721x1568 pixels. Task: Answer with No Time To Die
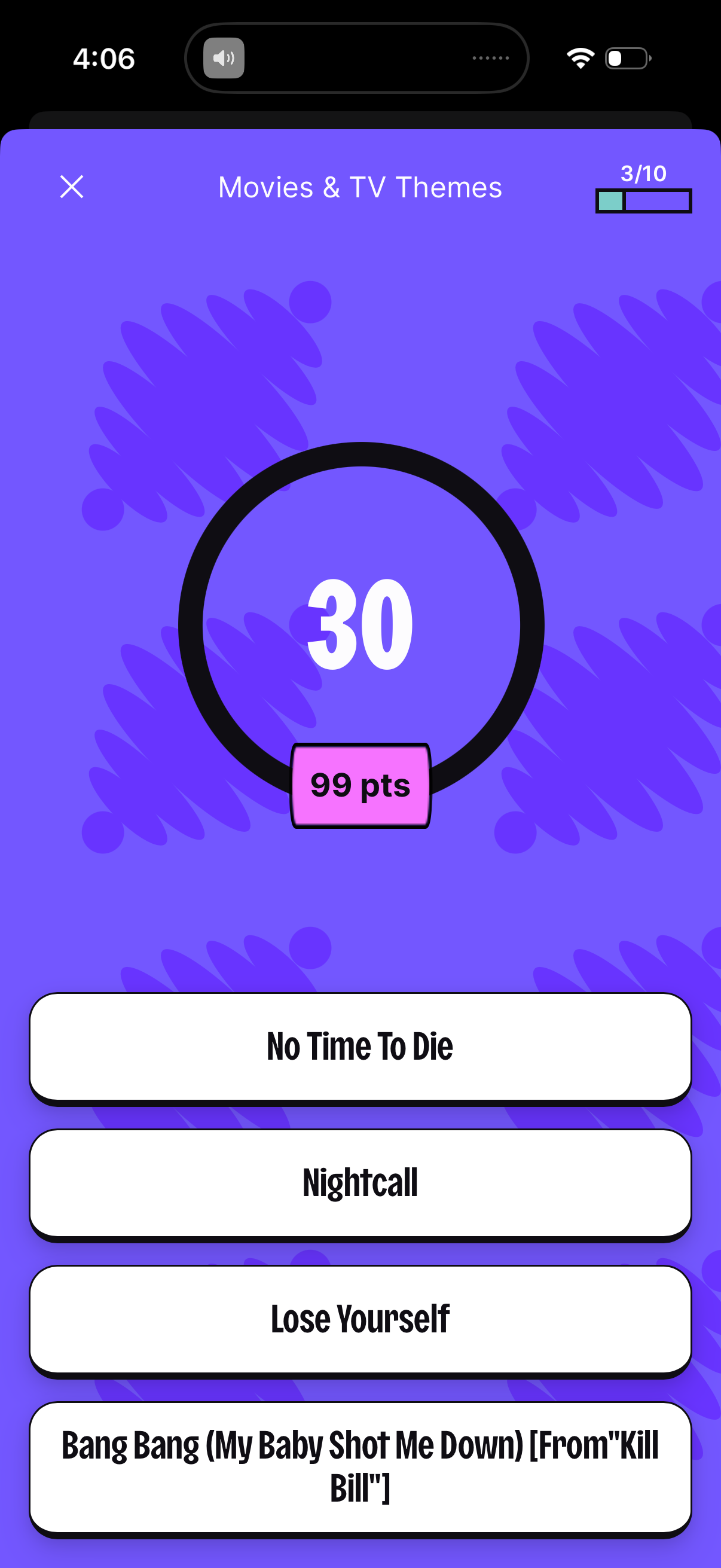(x=360, y=1047)
